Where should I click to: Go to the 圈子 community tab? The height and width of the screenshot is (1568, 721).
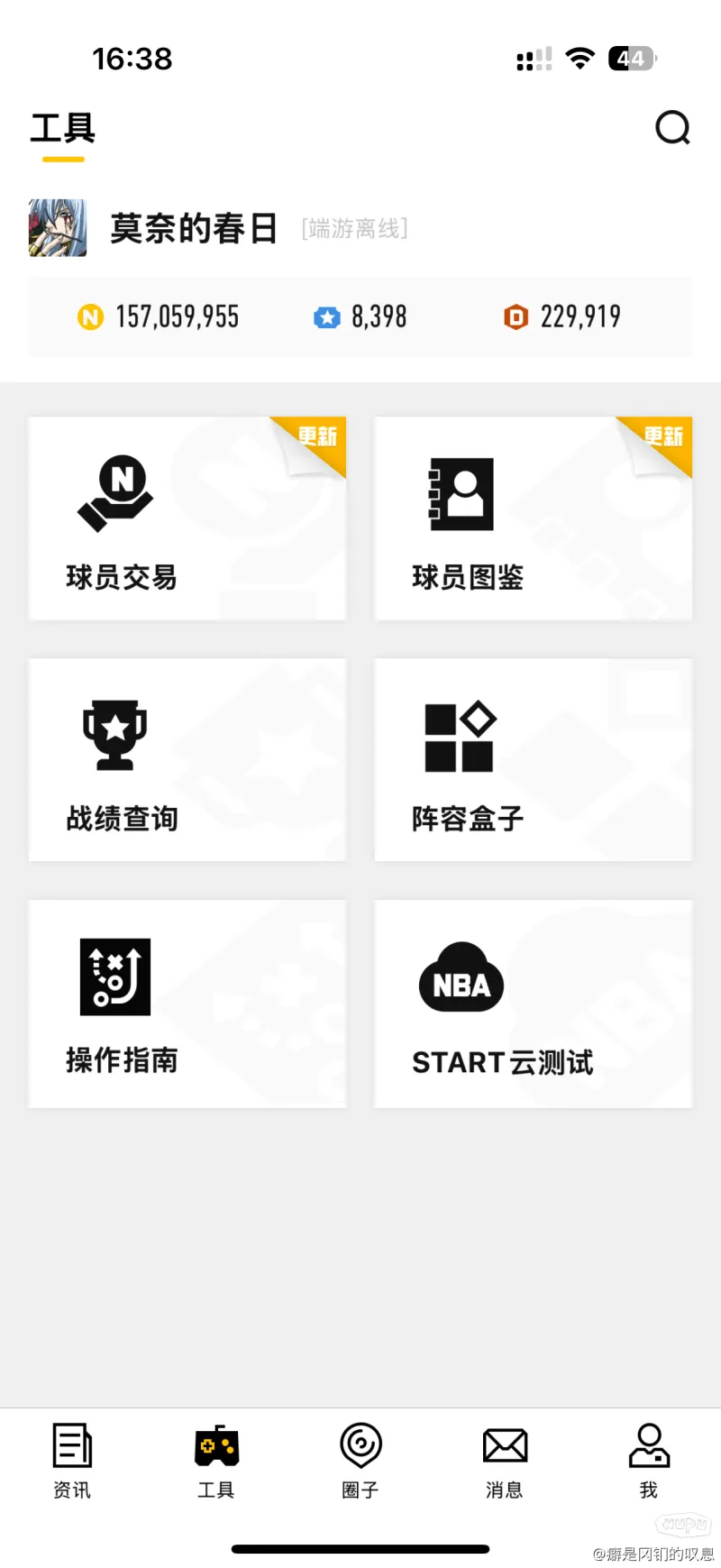point(360,1461)
